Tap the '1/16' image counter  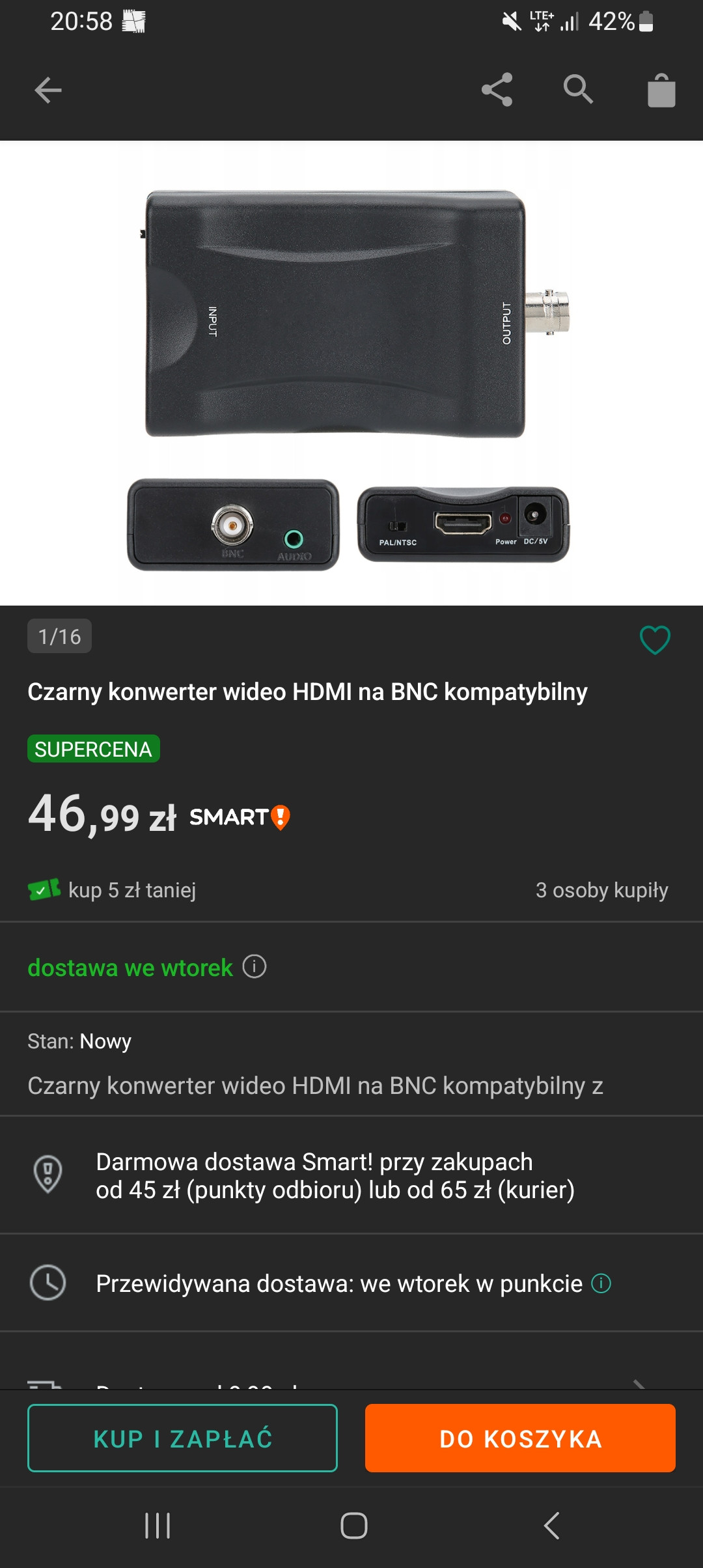pos(58,637)
